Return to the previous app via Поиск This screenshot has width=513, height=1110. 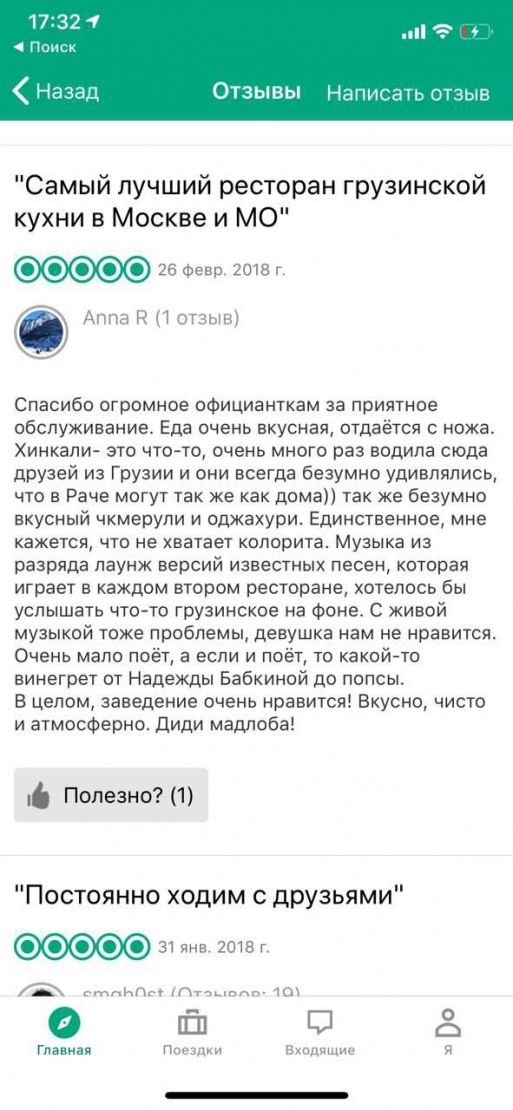45,47
